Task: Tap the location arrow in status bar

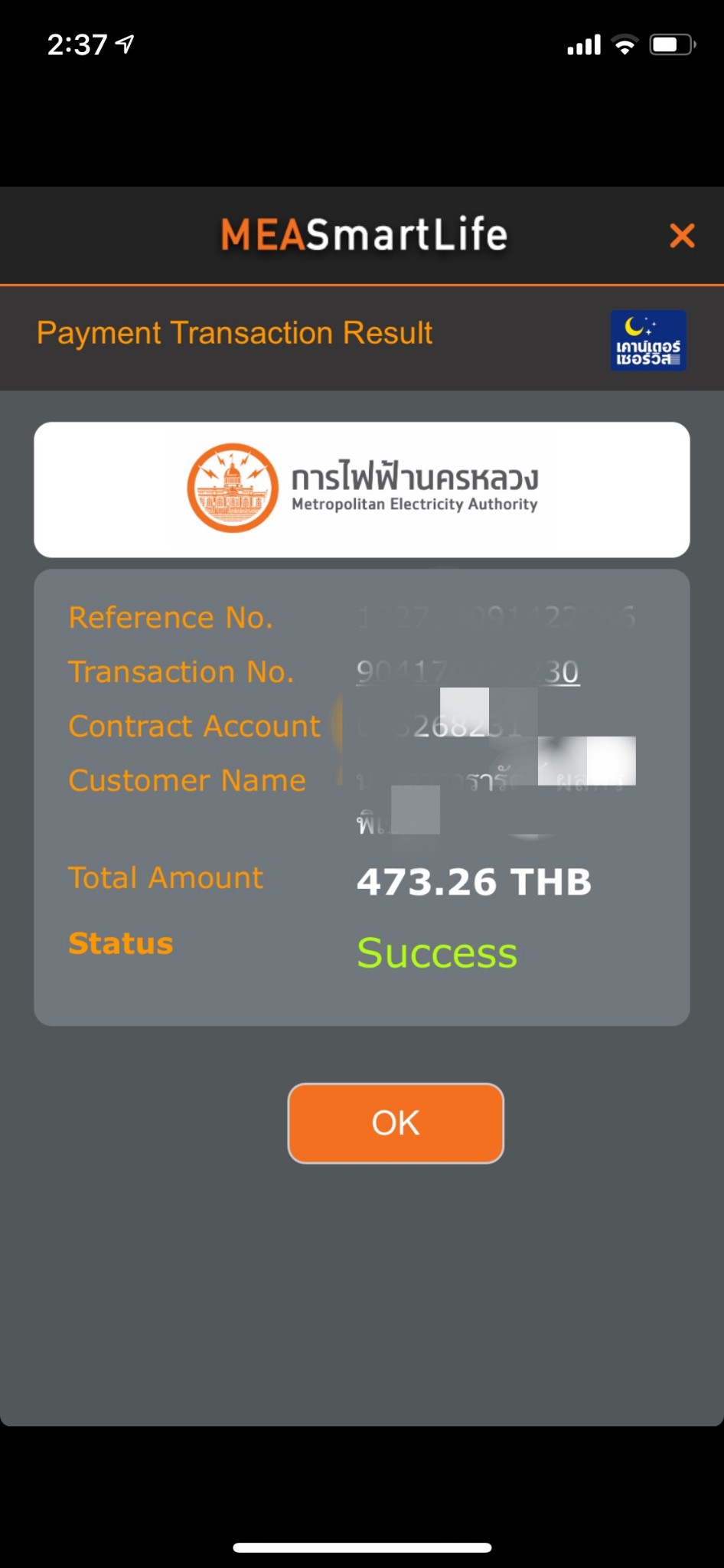Action: click(122, 45)
